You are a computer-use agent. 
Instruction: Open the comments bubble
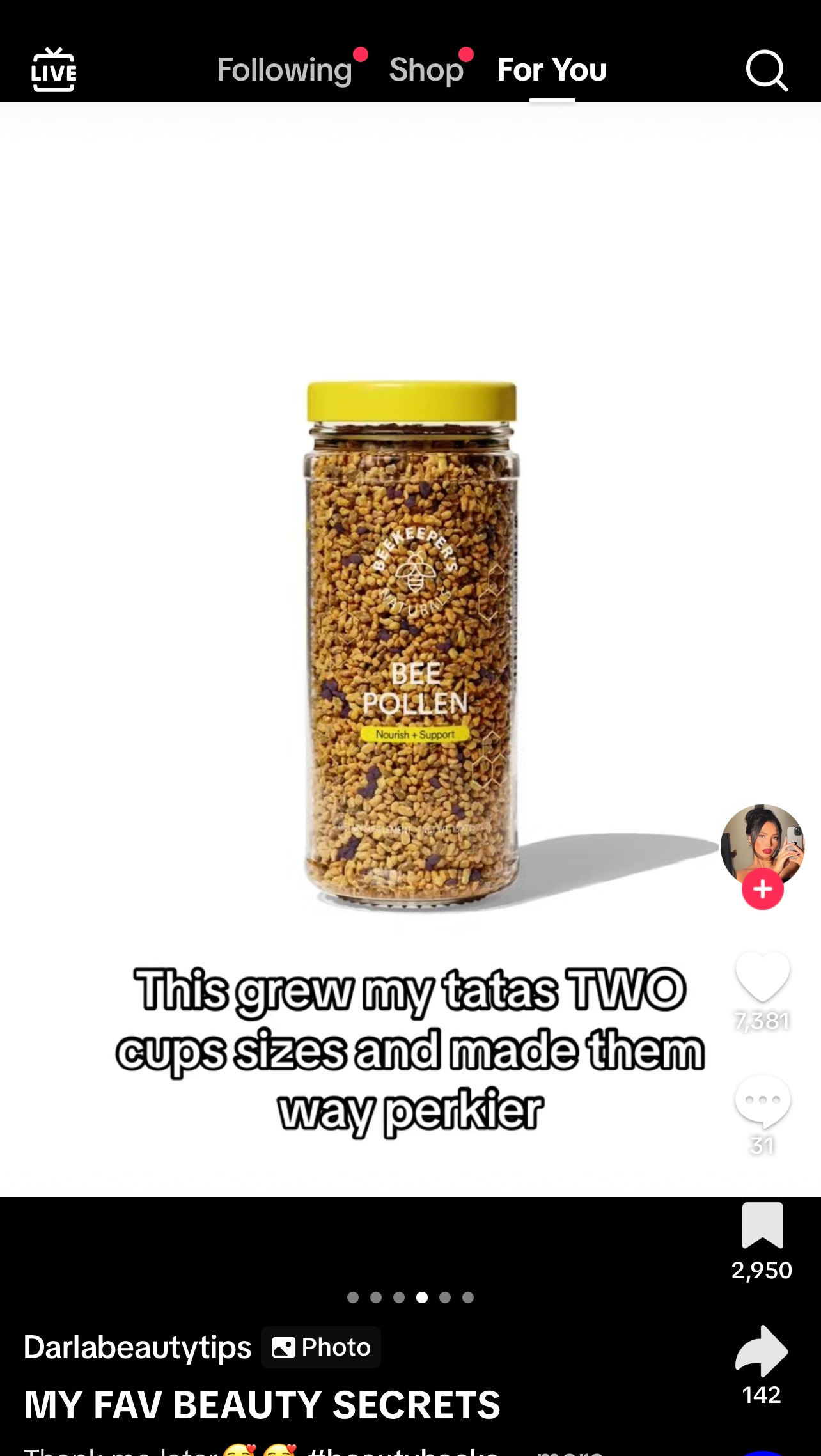[x=762, y=1101]
